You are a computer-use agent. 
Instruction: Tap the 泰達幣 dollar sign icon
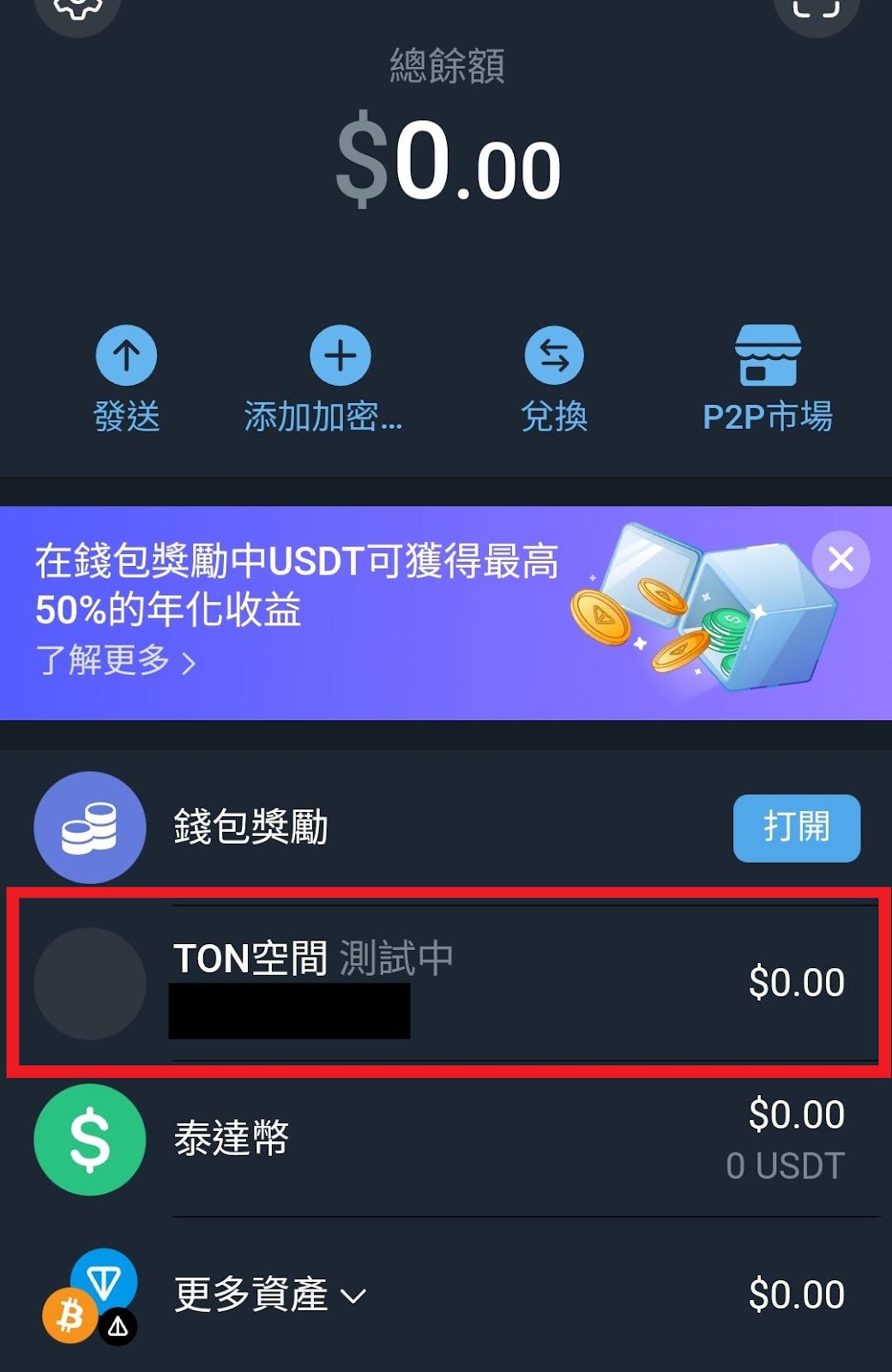(x=89, y=1140)
